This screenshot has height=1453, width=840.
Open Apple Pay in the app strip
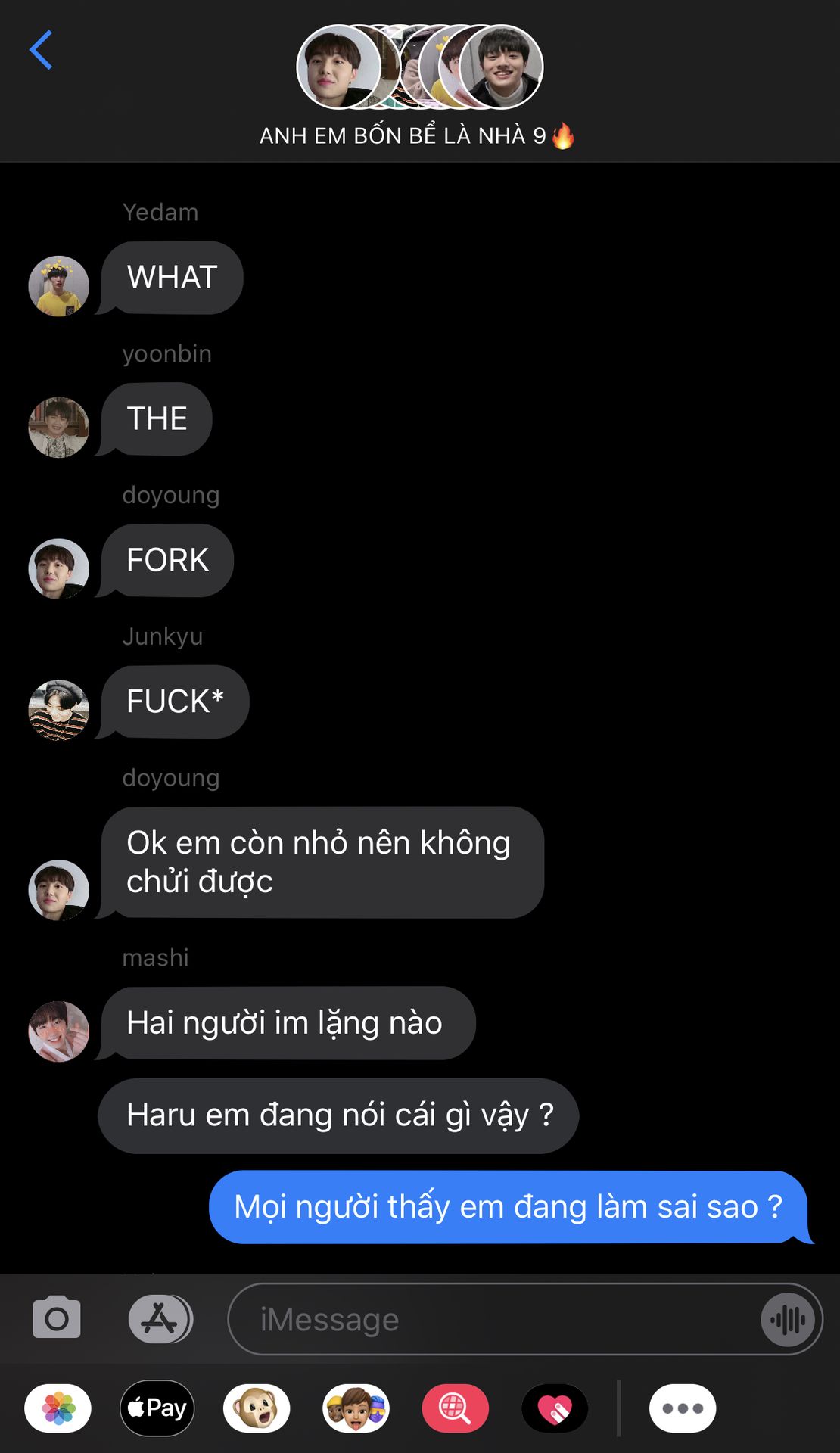click(x=157, y=1408)
